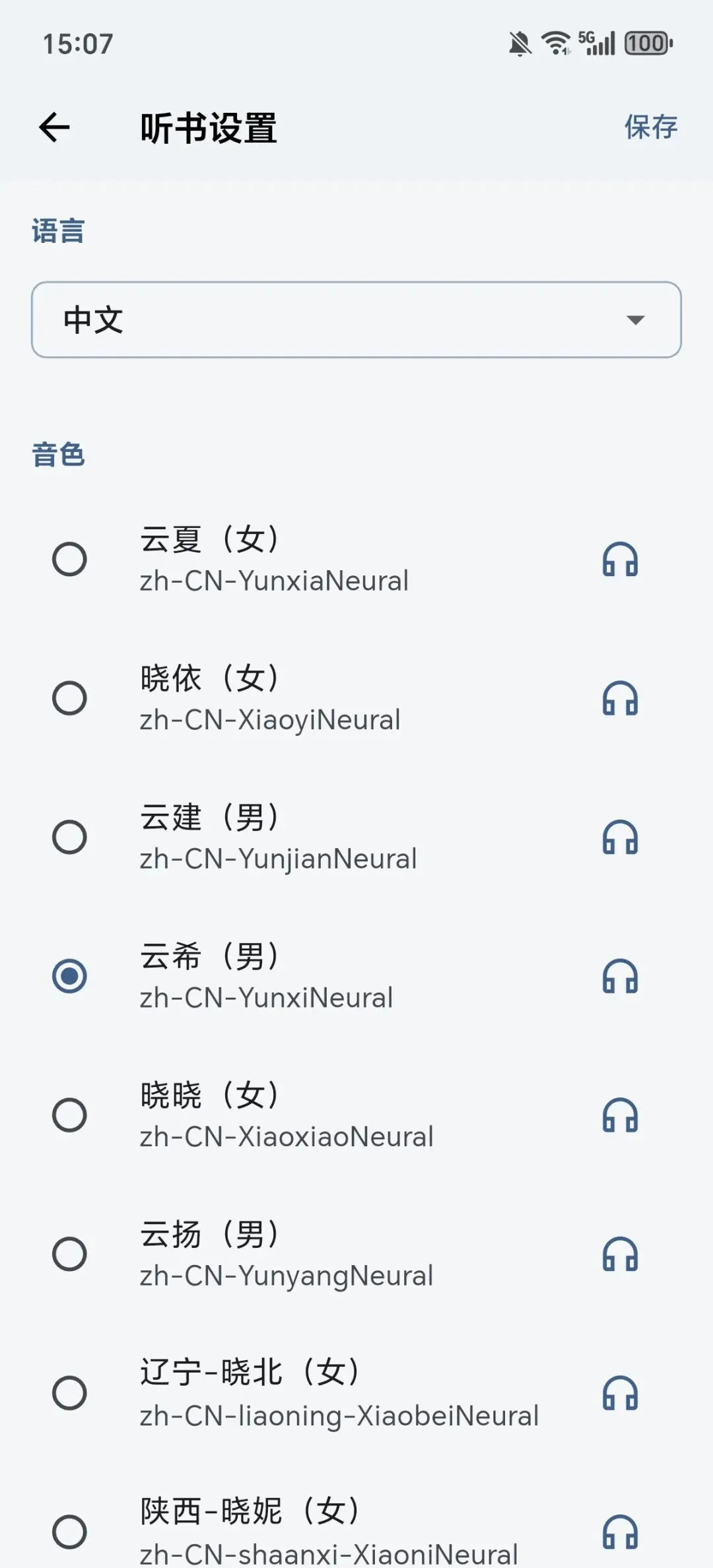Listen to the 辽宁-晓北 voice sample
This screenshot has width=713, height=1568.
tap(620, 1393)
